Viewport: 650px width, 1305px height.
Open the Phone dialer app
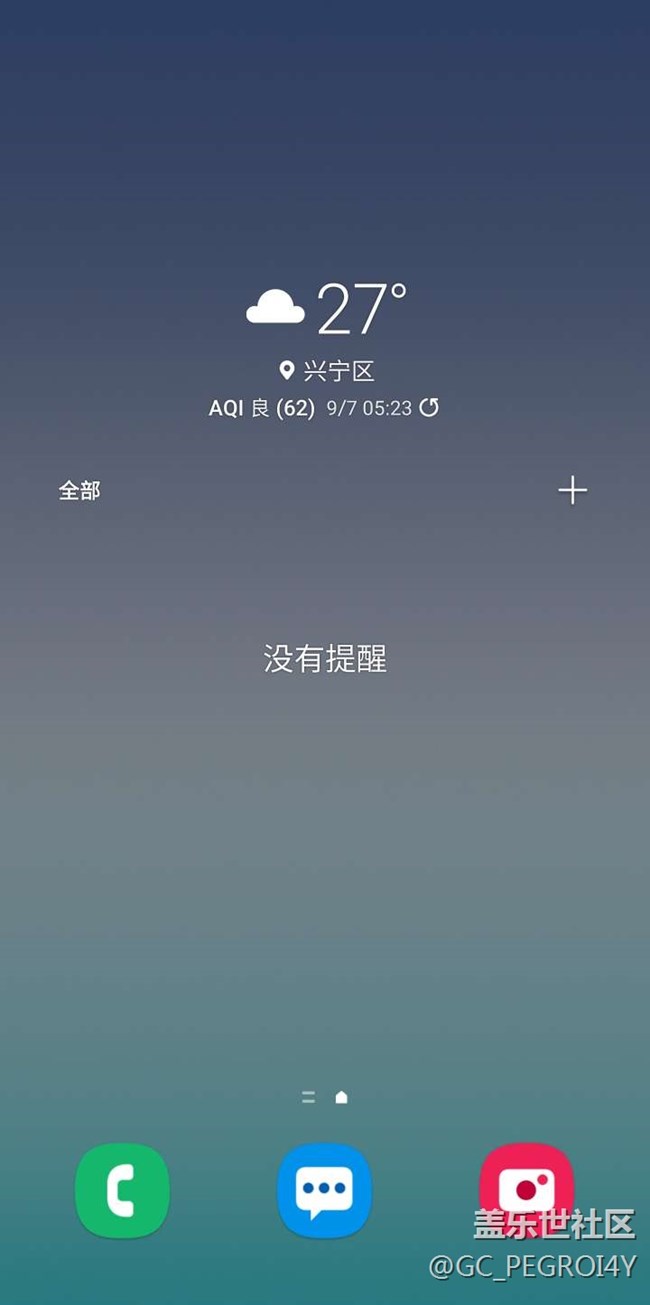122,1191
